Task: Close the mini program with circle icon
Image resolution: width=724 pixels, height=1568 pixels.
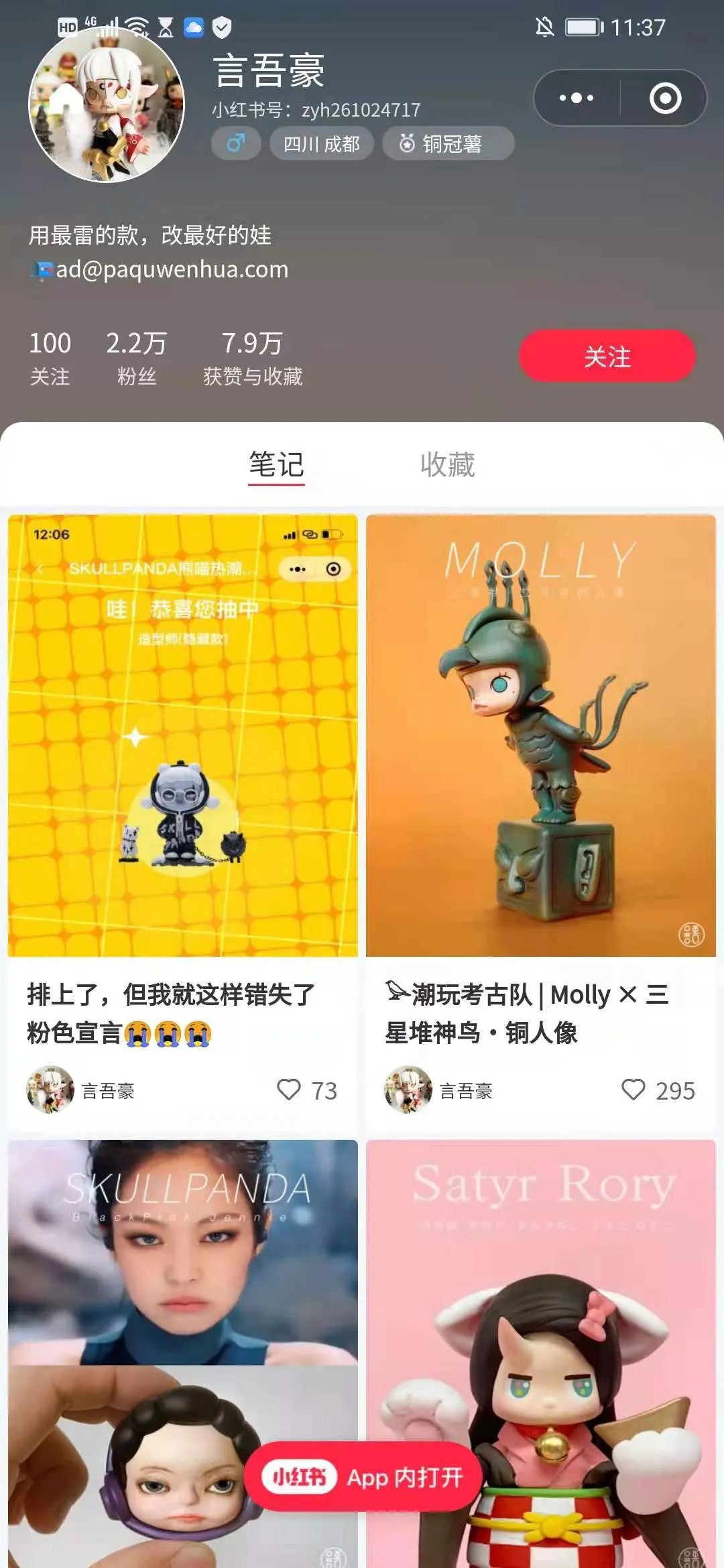Action: click(x=665, y=98)
